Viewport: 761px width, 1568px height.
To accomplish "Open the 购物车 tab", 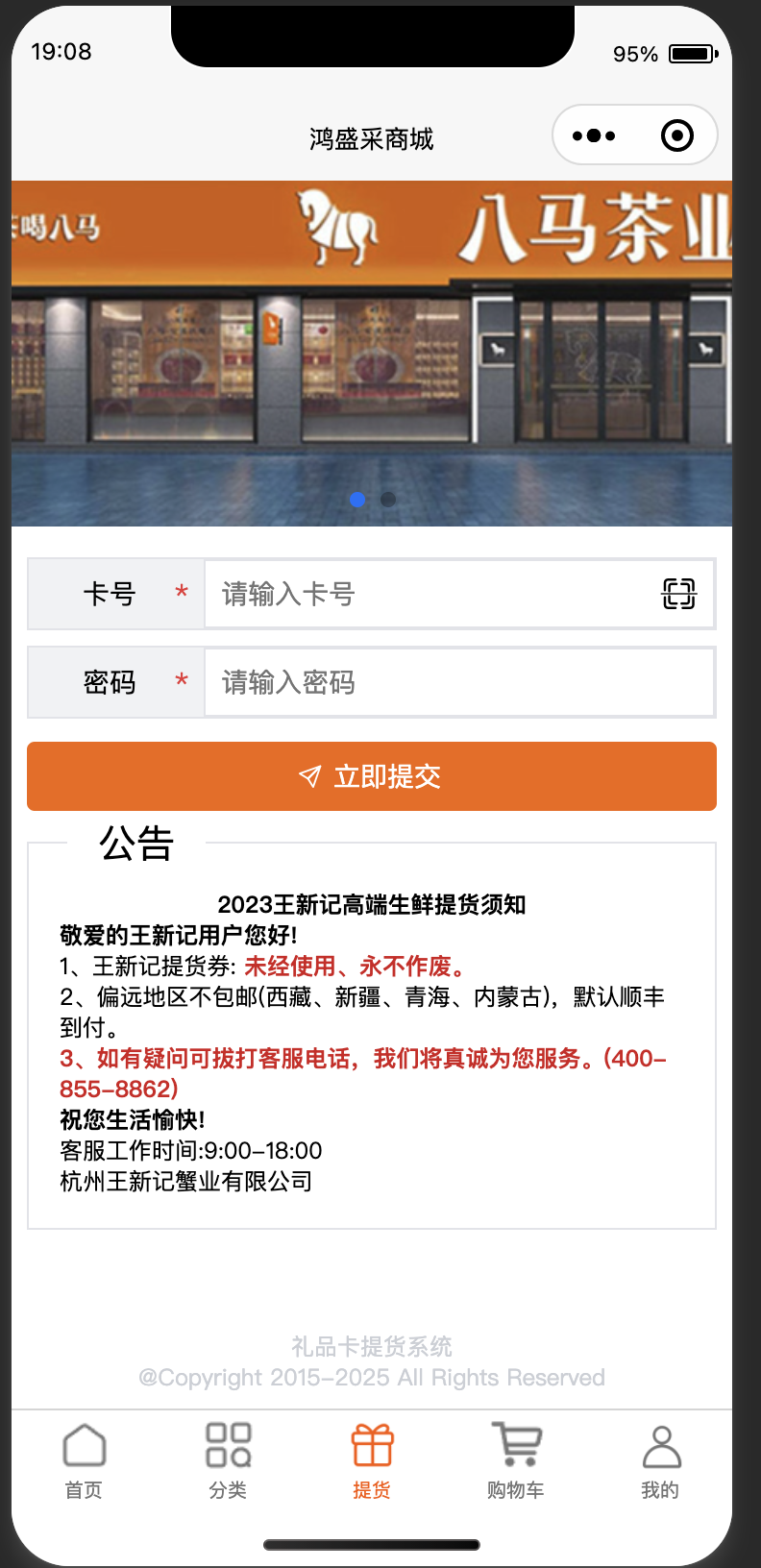I will (x=516, y=1461).
